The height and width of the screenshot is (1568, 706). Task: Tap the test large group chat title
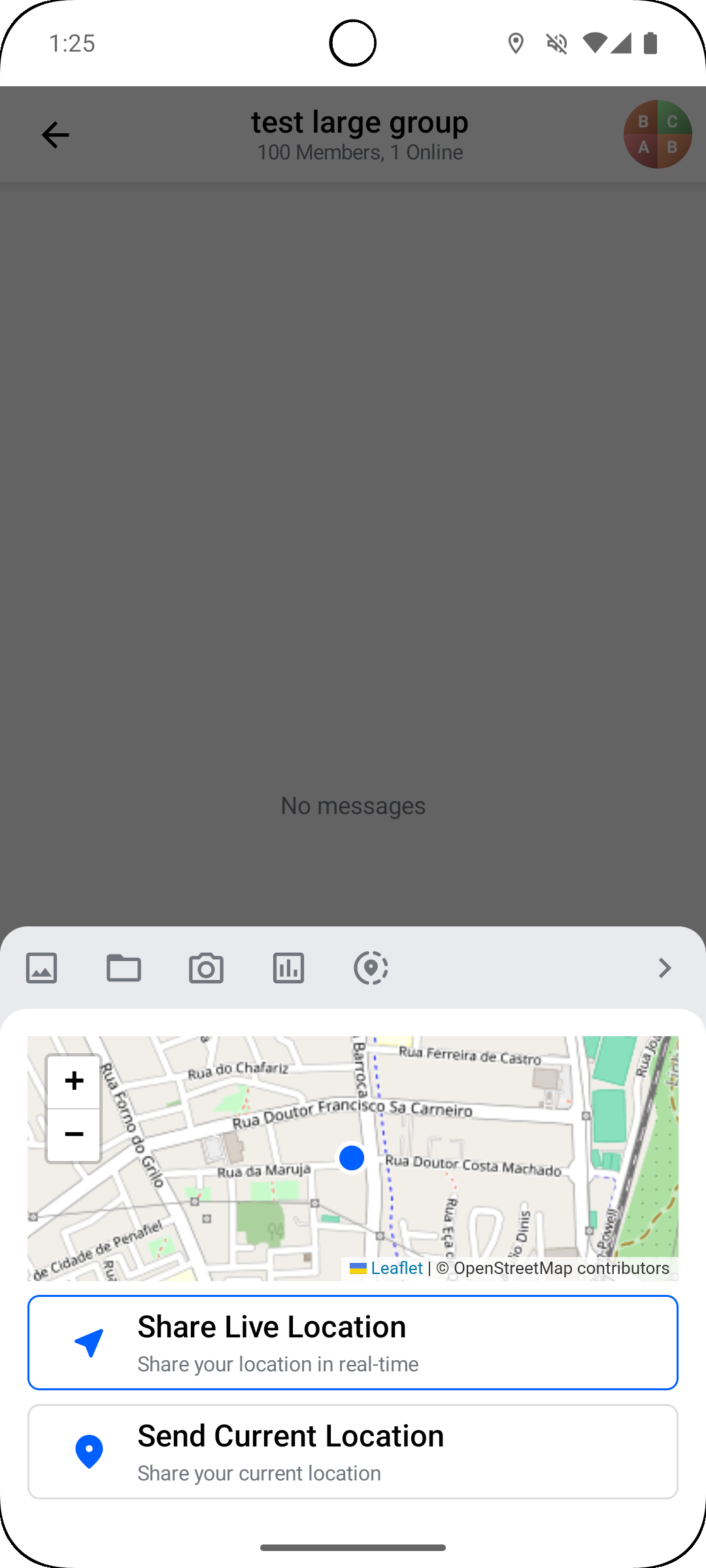click(360, 122)
